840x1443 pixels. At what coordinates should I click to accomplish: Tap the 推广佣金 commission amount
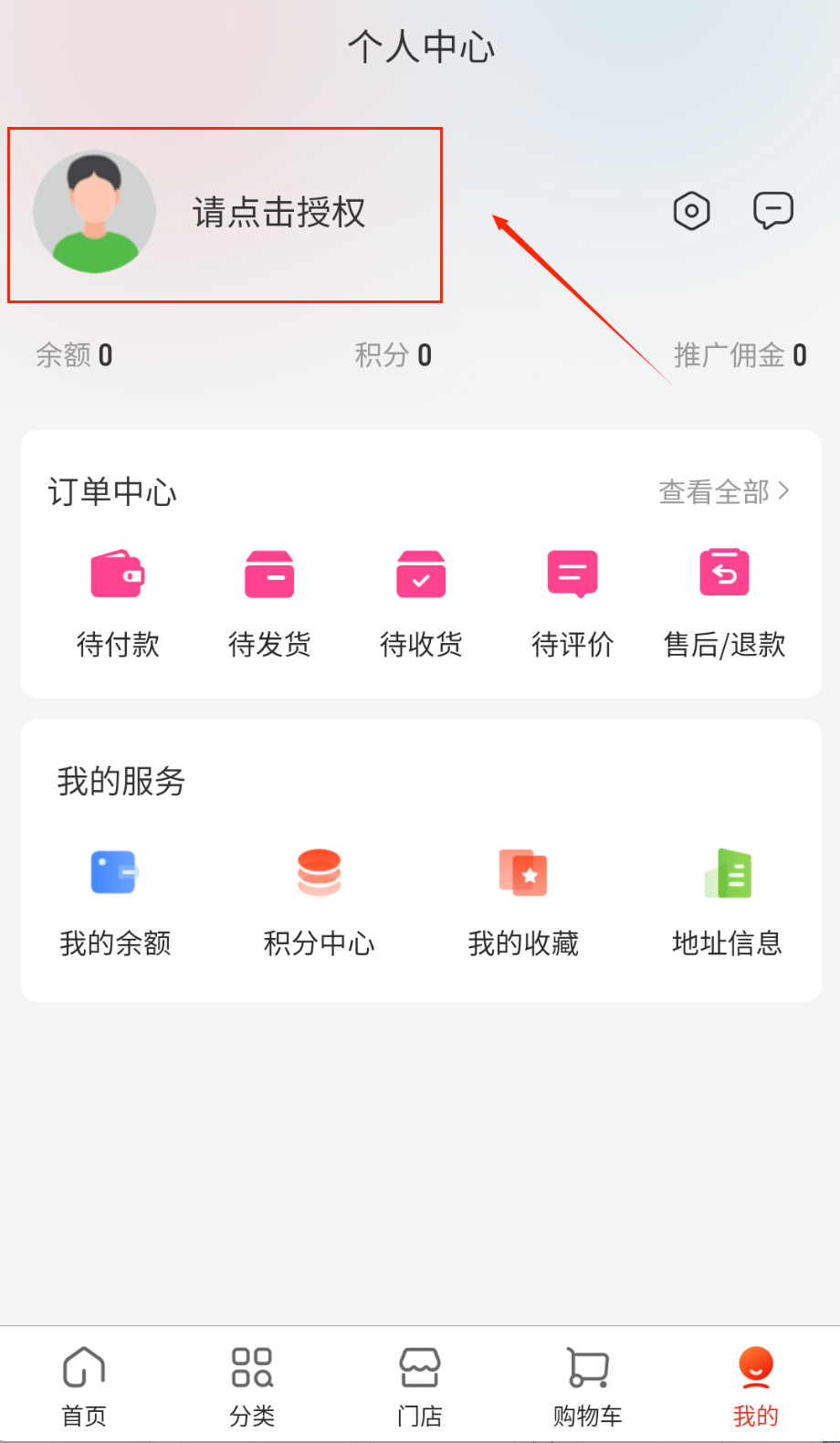(x=740, y=354)
